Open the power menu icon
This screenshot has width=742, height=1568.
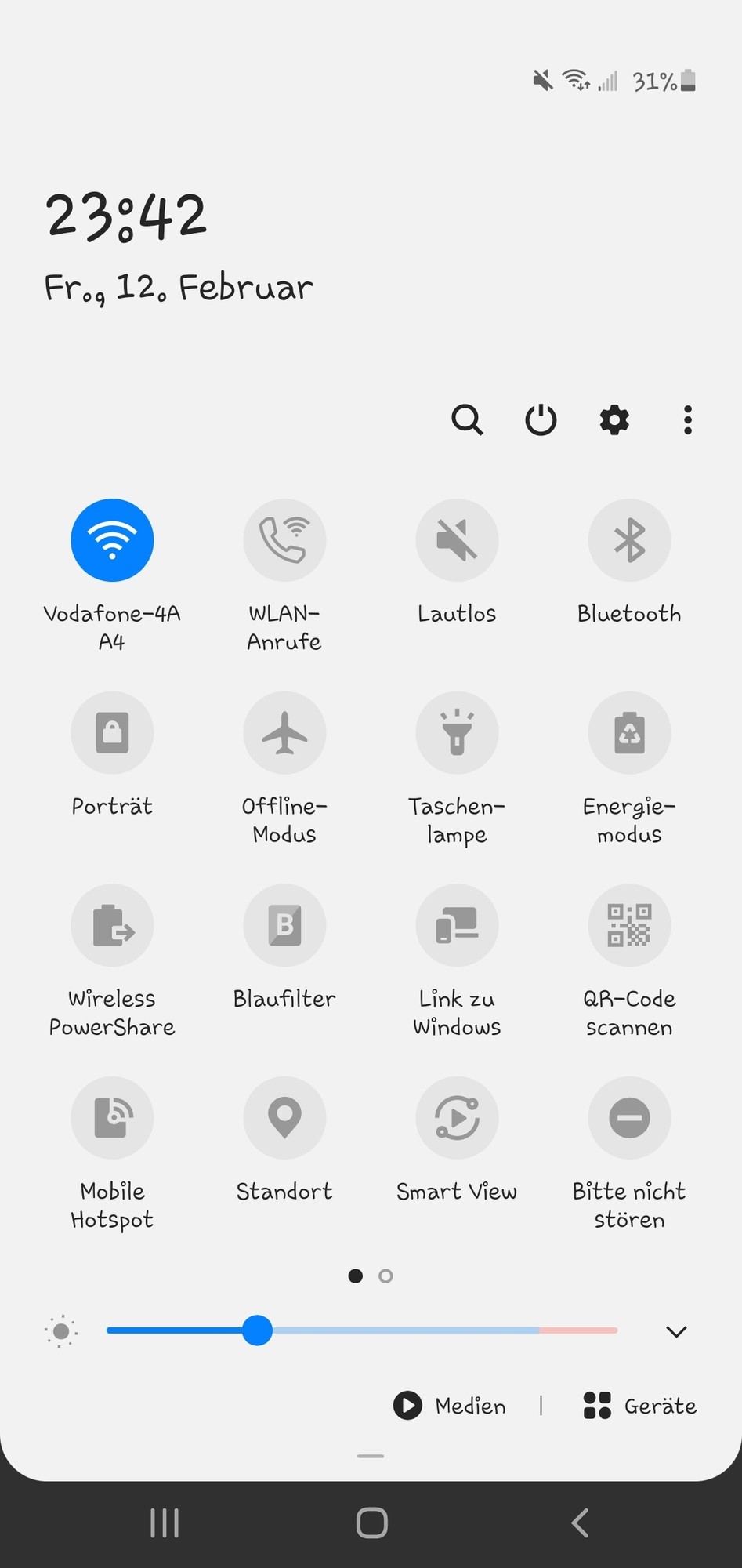541,420
